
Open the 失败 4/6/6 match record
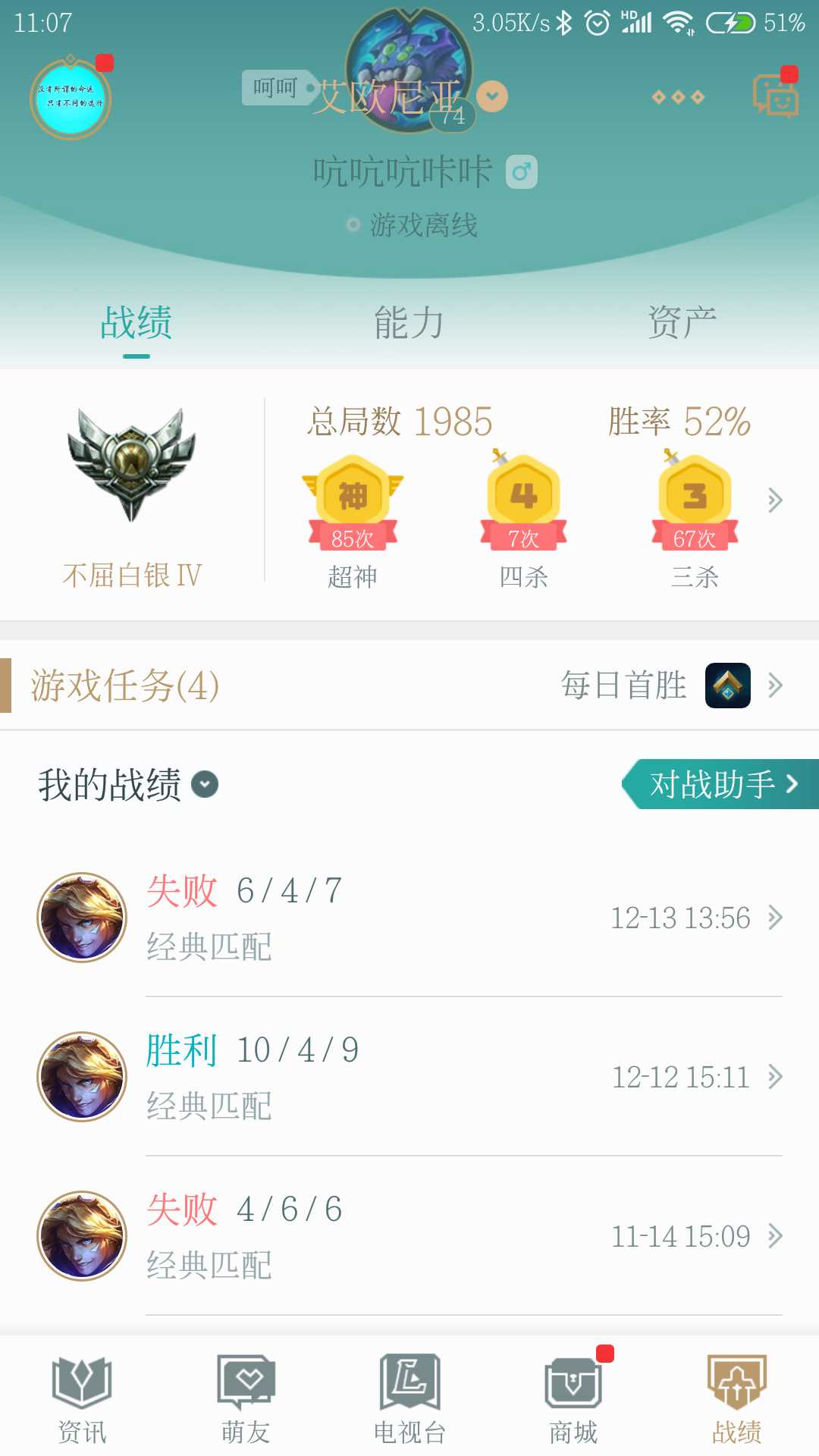tap(409, 1236)
